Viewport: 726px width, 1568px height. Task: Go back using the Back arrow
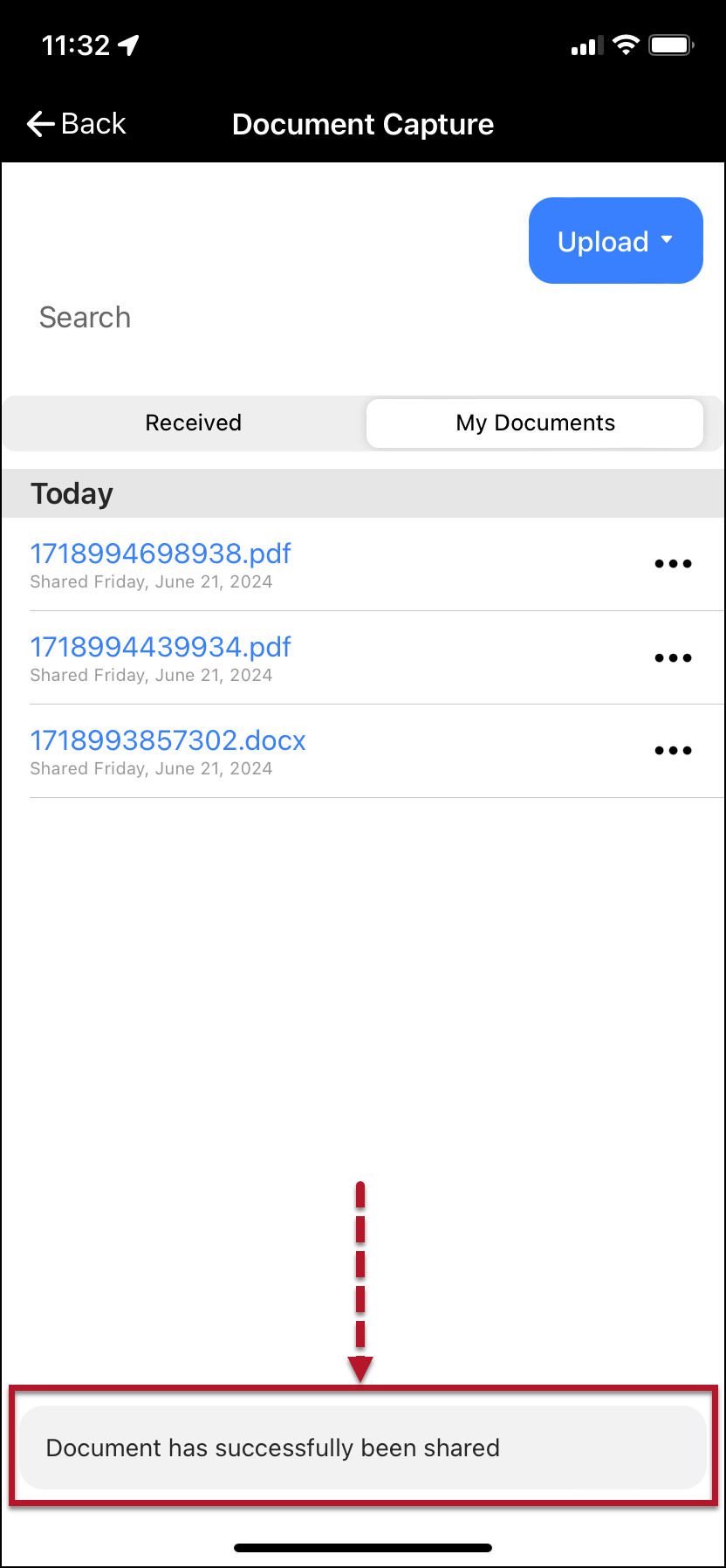pyautogui.click(x=77, y=124)
